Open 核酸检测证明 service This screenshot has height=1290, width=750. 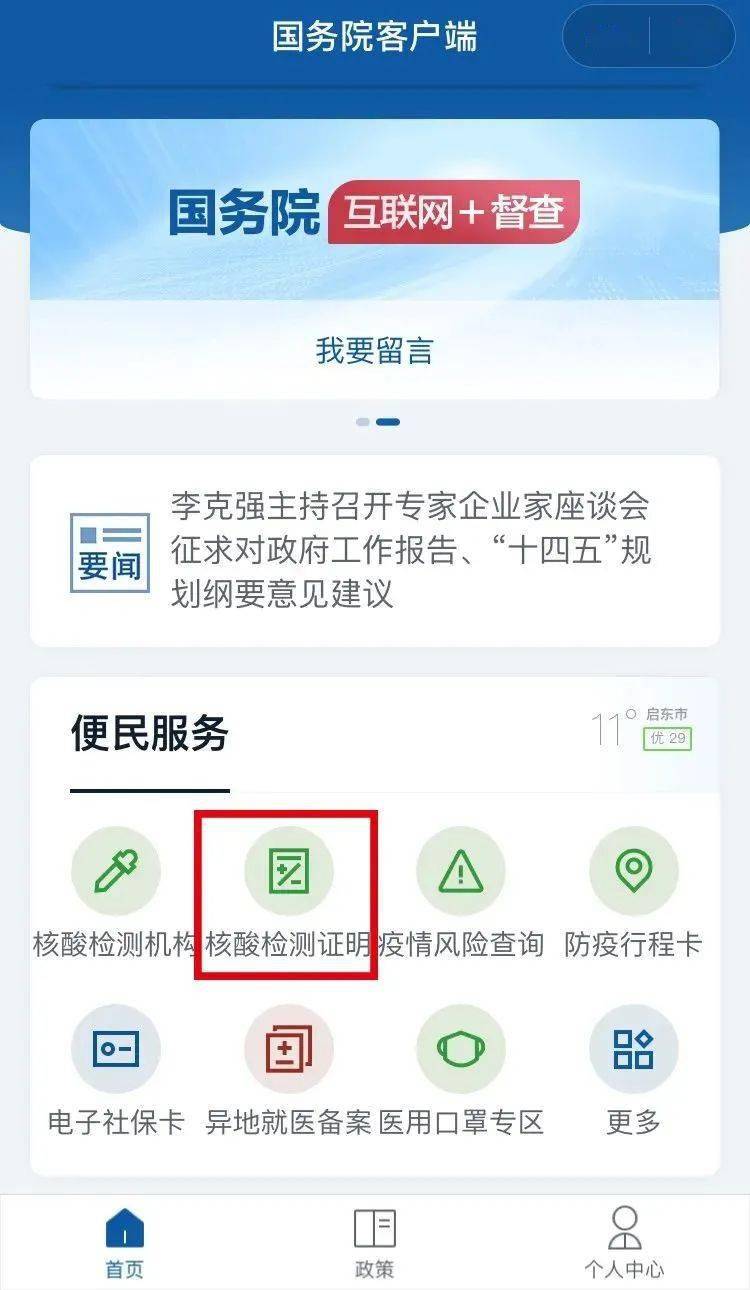point(288,892)
